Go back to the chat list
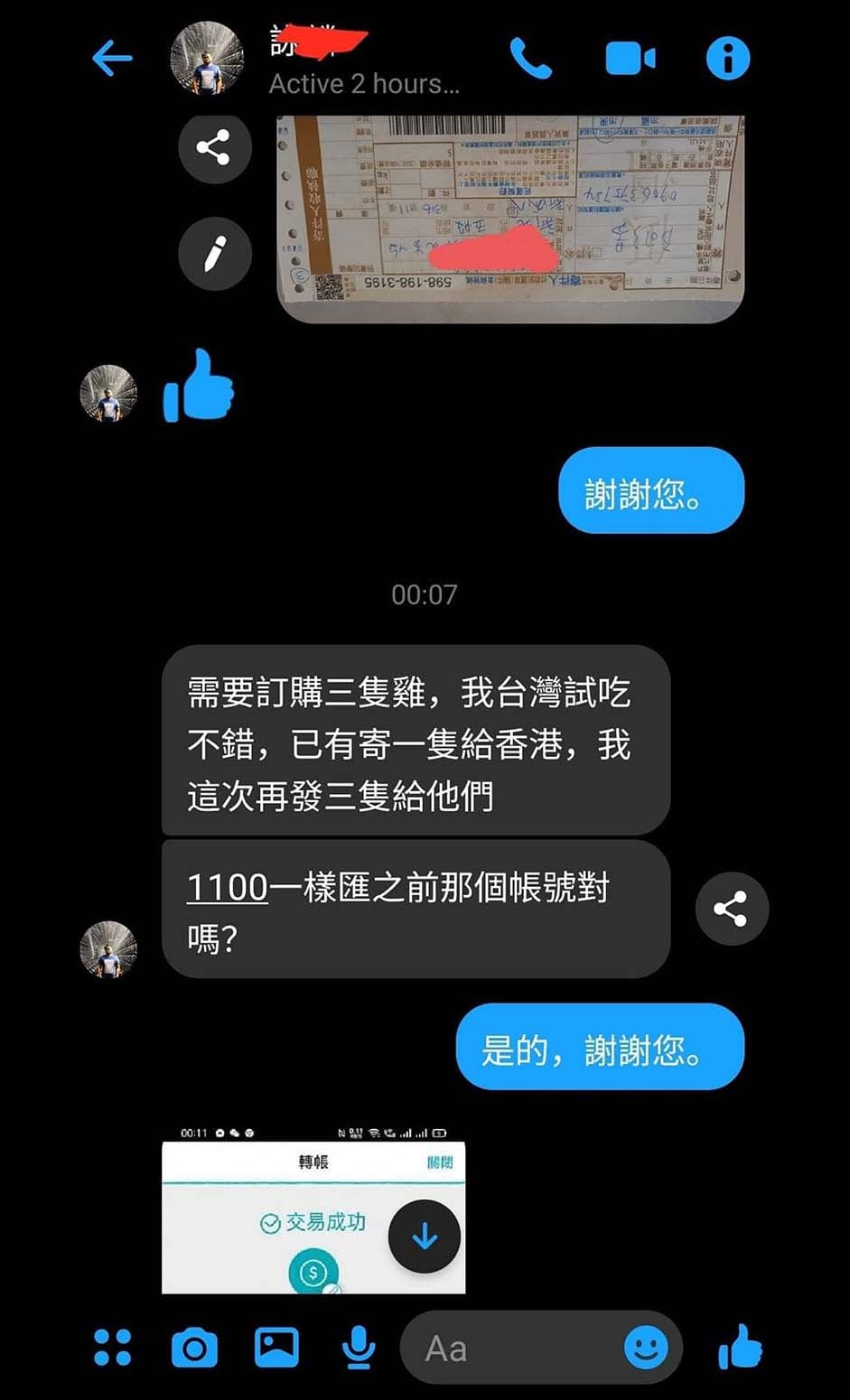 pos(112,60)
